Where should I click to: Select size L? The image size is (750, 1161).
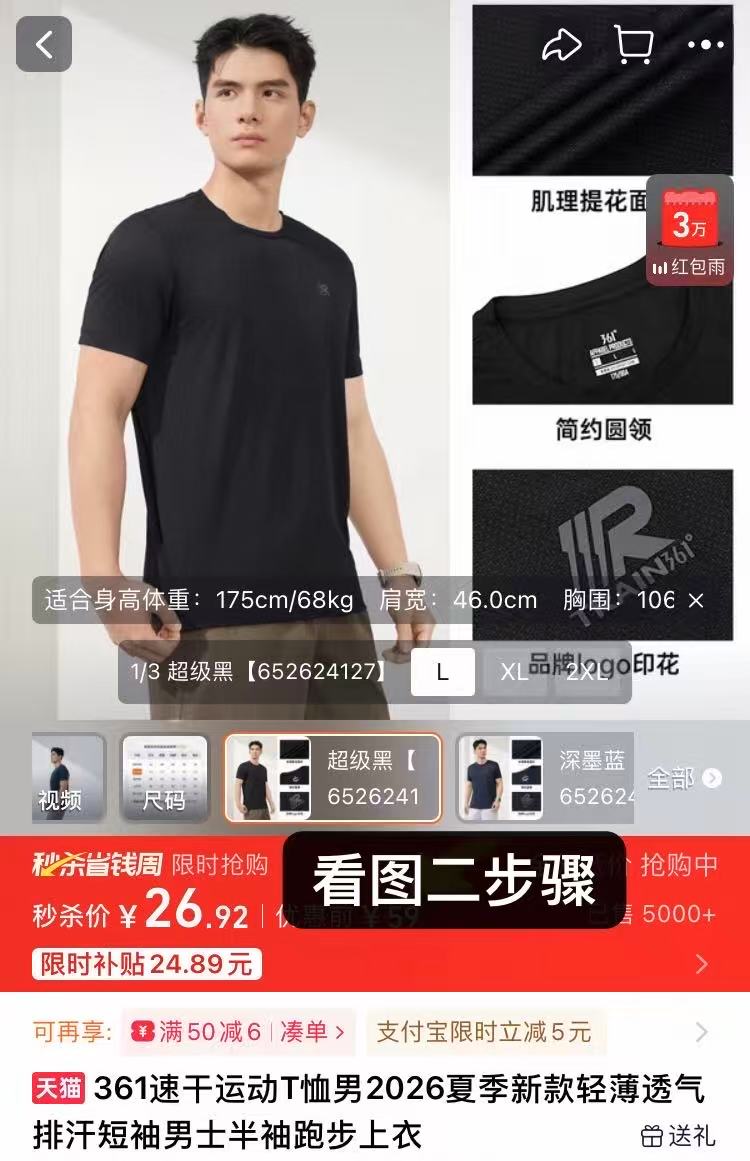click(x=442, y=672)
